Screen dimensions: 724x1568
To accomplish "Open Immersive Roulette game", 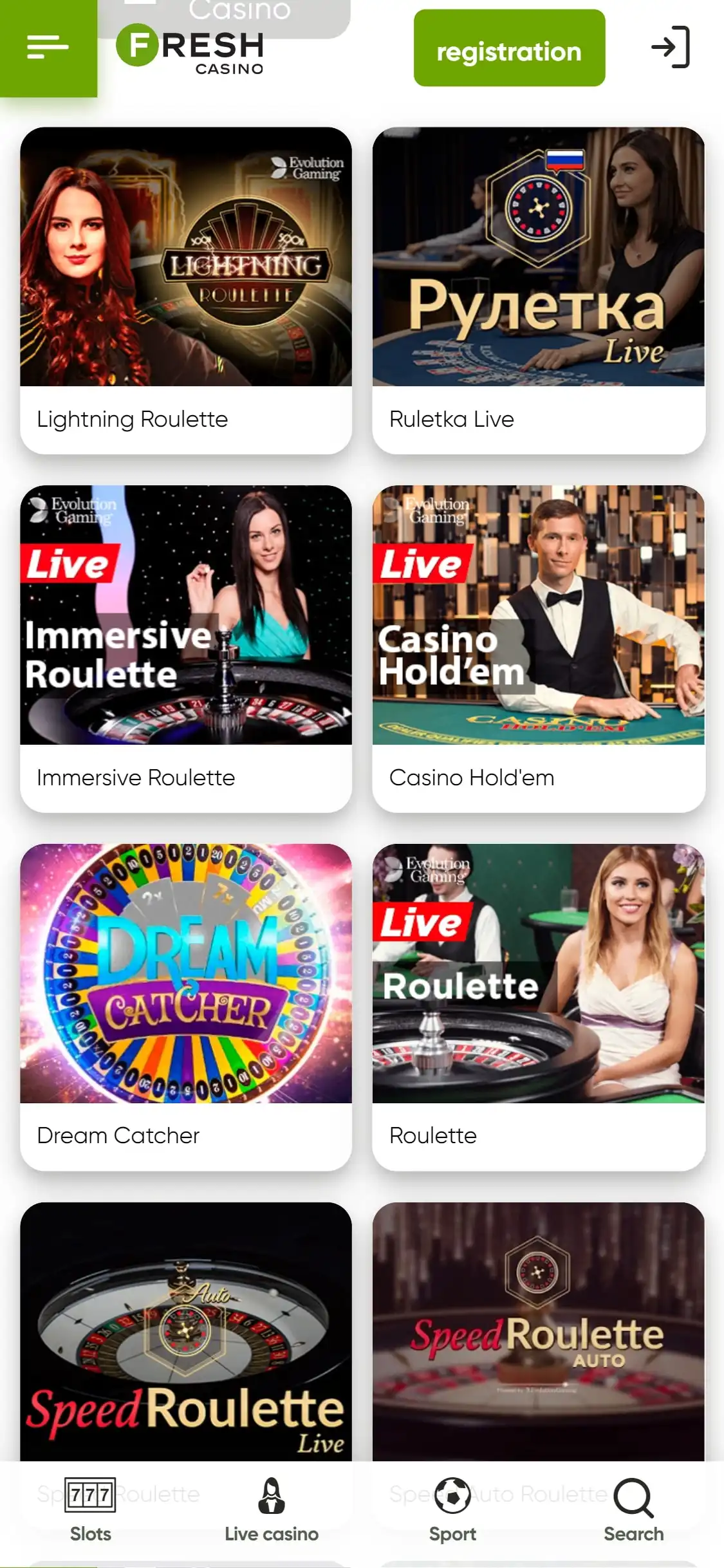I will pyautogui.click(x=186, y=648).
